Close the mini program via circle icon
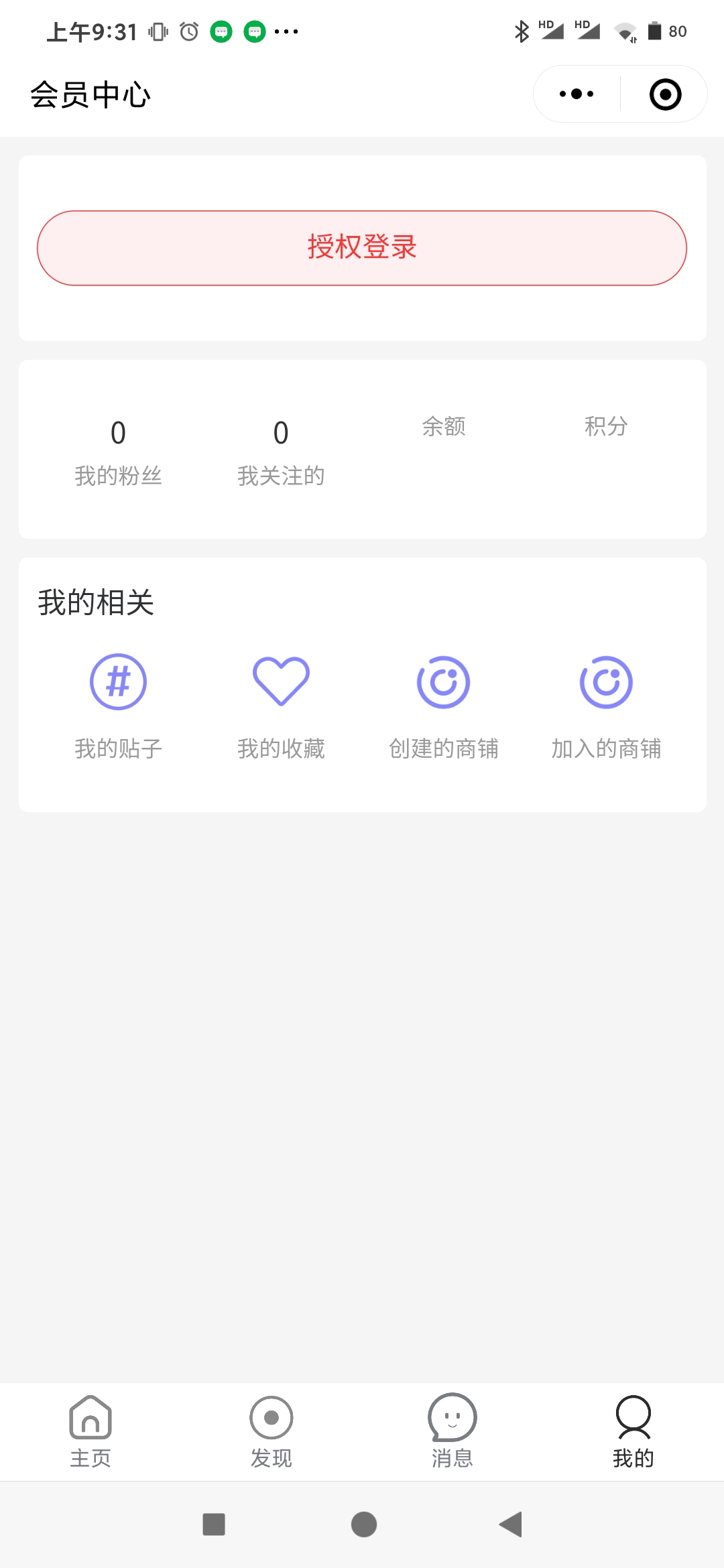This screenshot has height=1568, width=724. (x=665, y=94)
